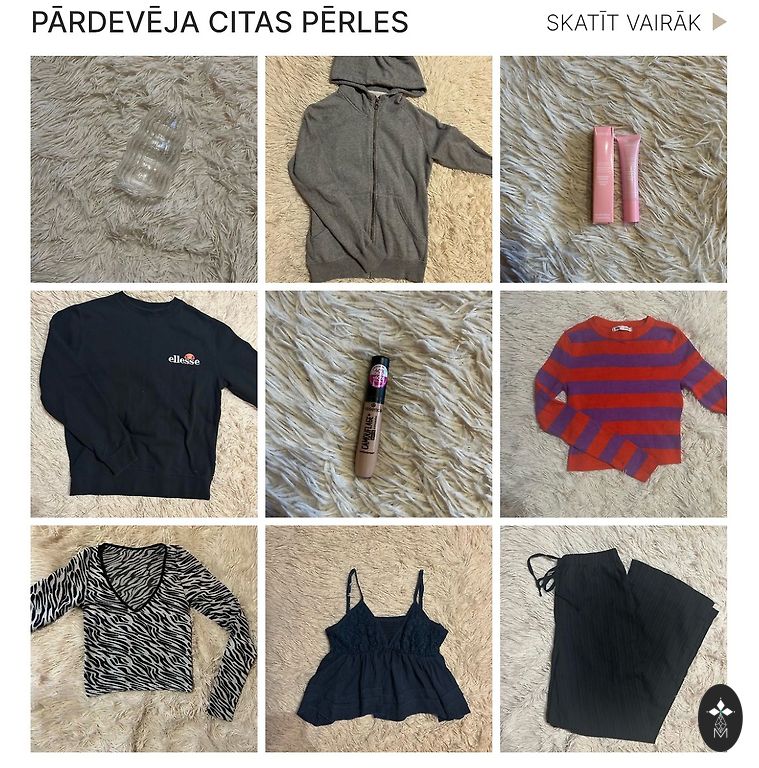The height and width of the screenshot is (768, 759).
Task: Select the black Ellesse sweatshirt item
Action: pos(143,403)
